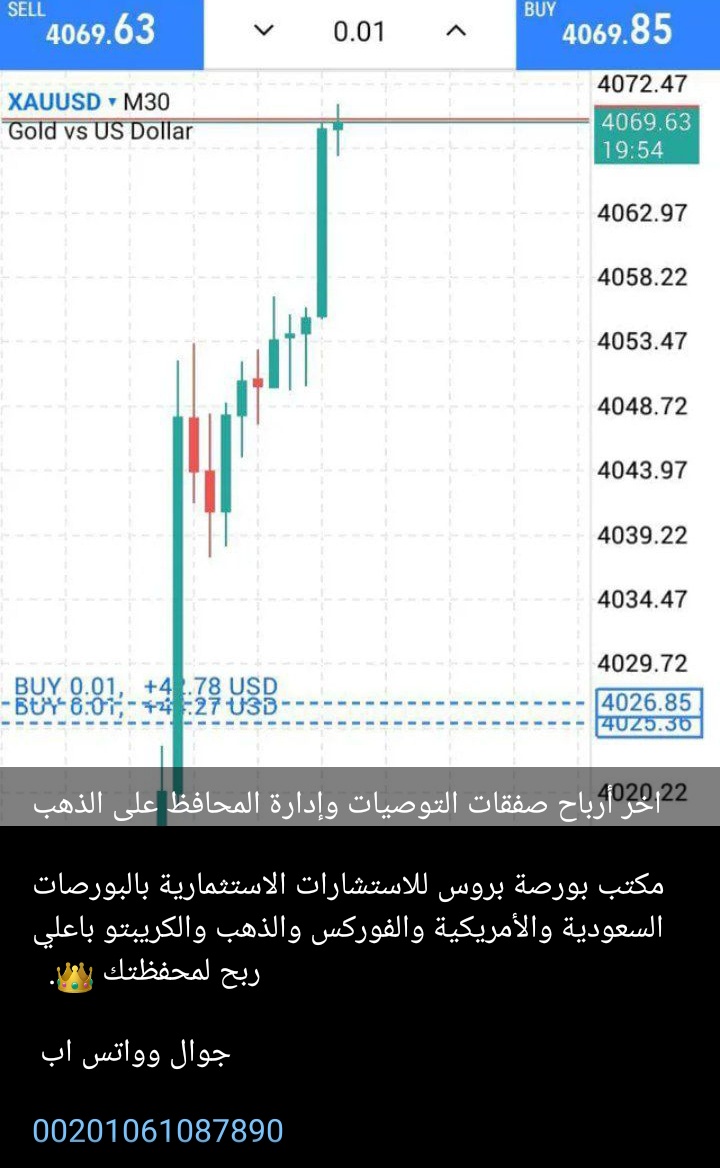
Task: Decrease lot size with the down chevron
Action: coord(262,31)
